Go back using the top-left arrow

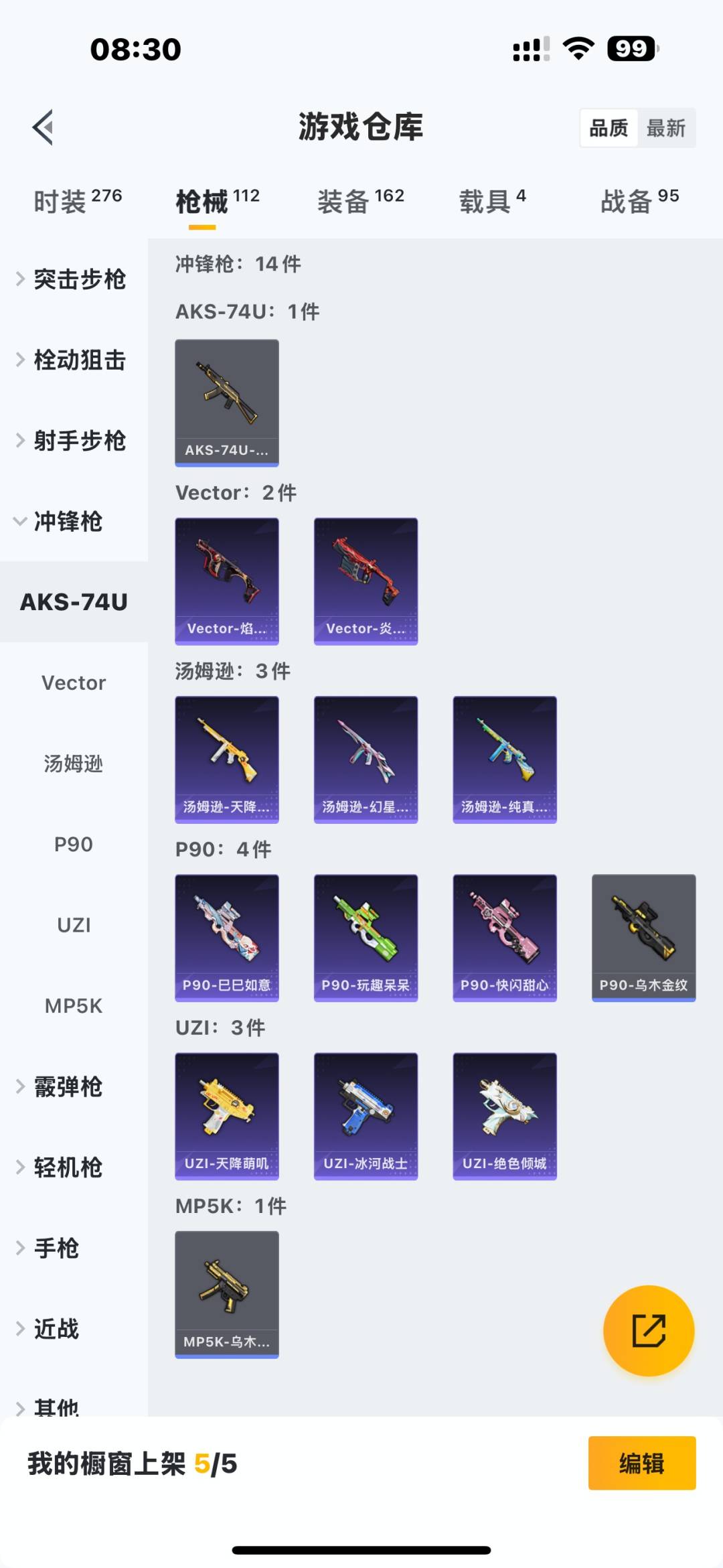43,127
